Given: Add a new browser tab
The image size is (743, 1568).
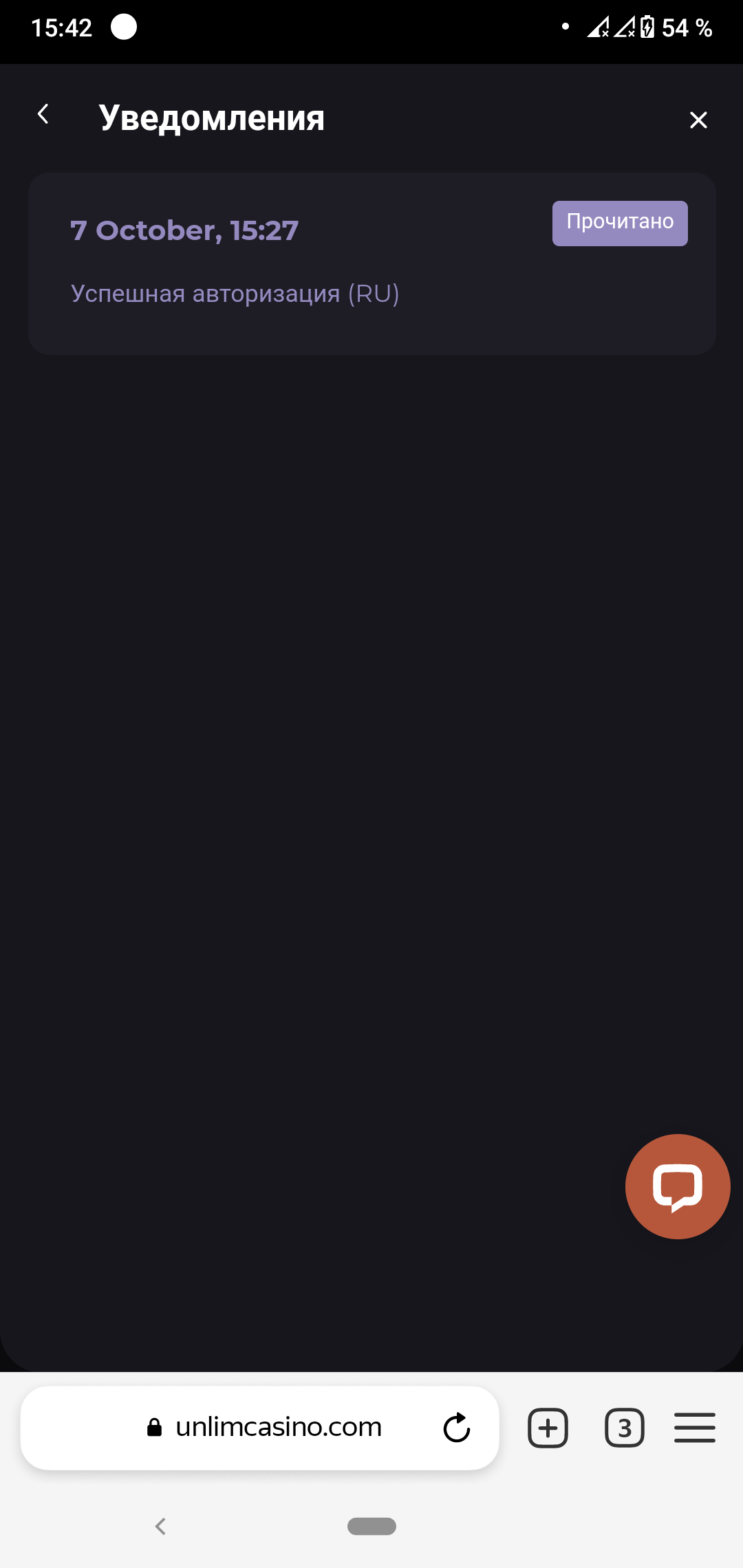Looking at the screenshot, I should (x=548, y=1428).
